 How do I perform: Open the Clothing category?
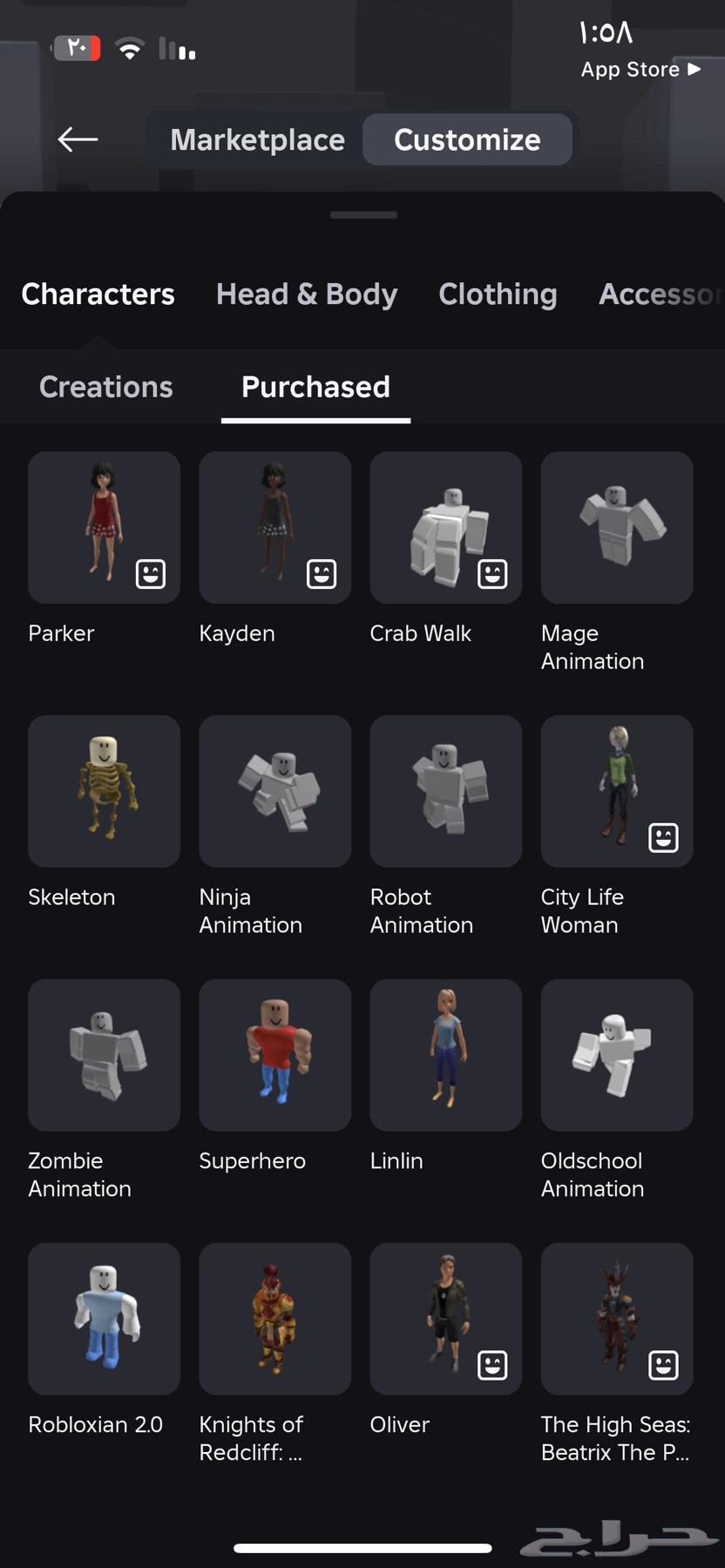498,294
